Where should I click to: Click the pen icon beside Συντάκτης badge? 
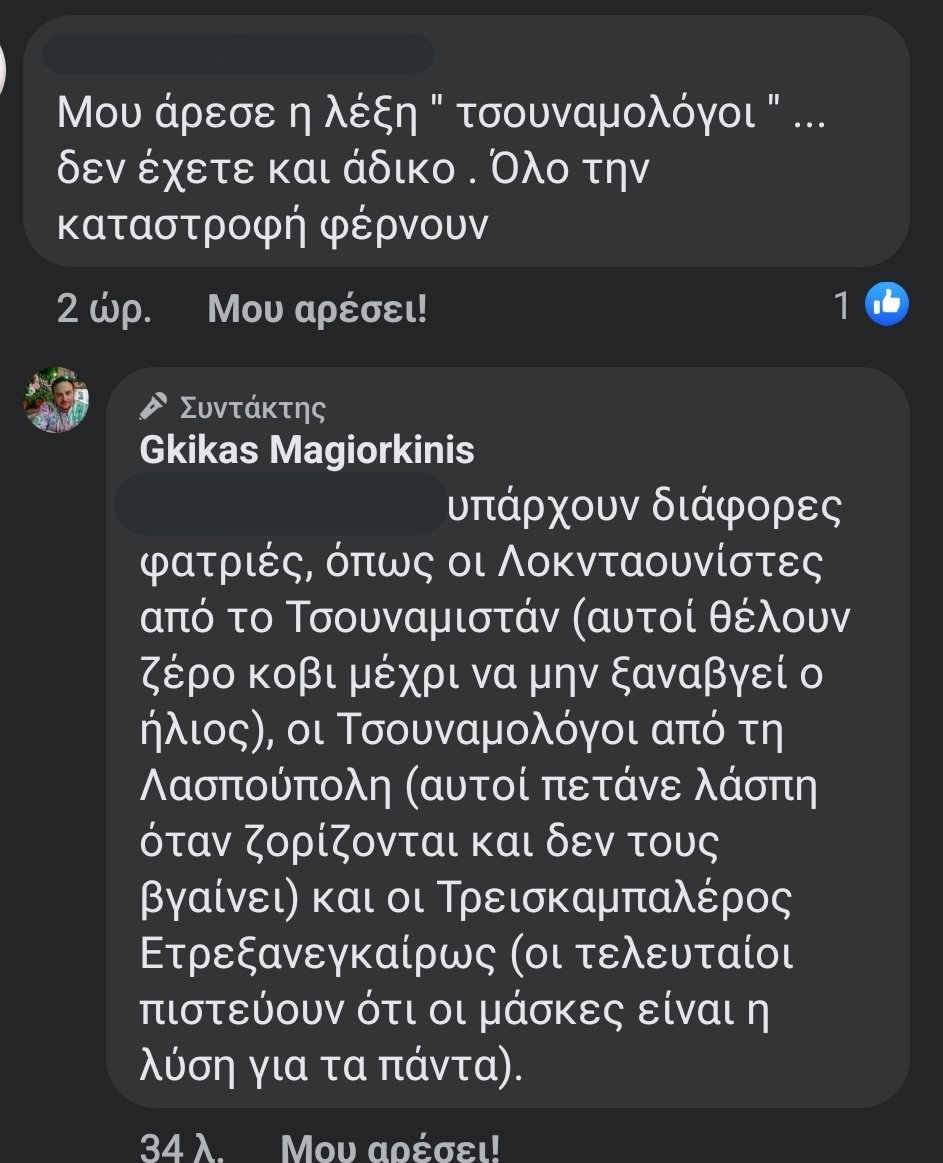[x=153, y=407]
